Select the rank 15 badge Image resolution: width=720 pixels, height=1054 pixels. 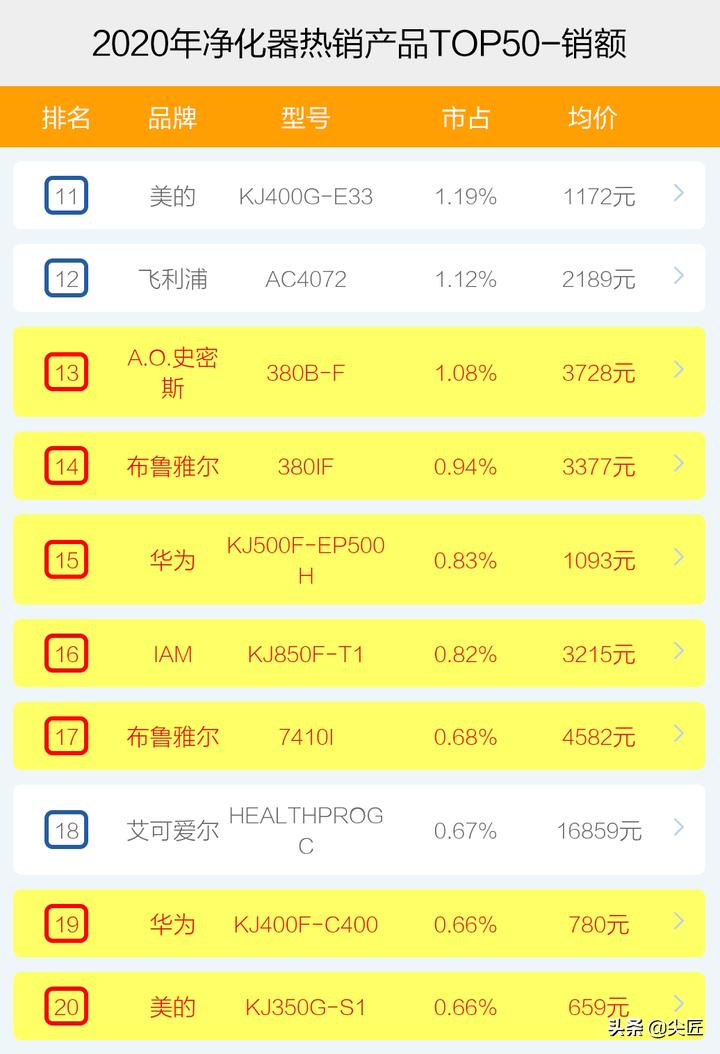[x=66, y=560]
